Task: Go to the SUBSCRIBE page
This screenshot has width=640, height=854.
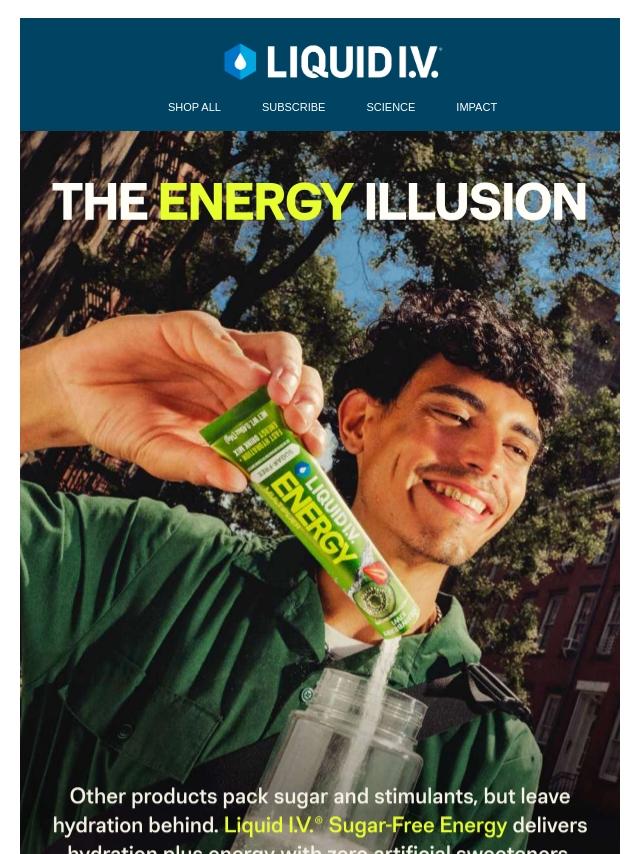Action: [x=293, y=107]
